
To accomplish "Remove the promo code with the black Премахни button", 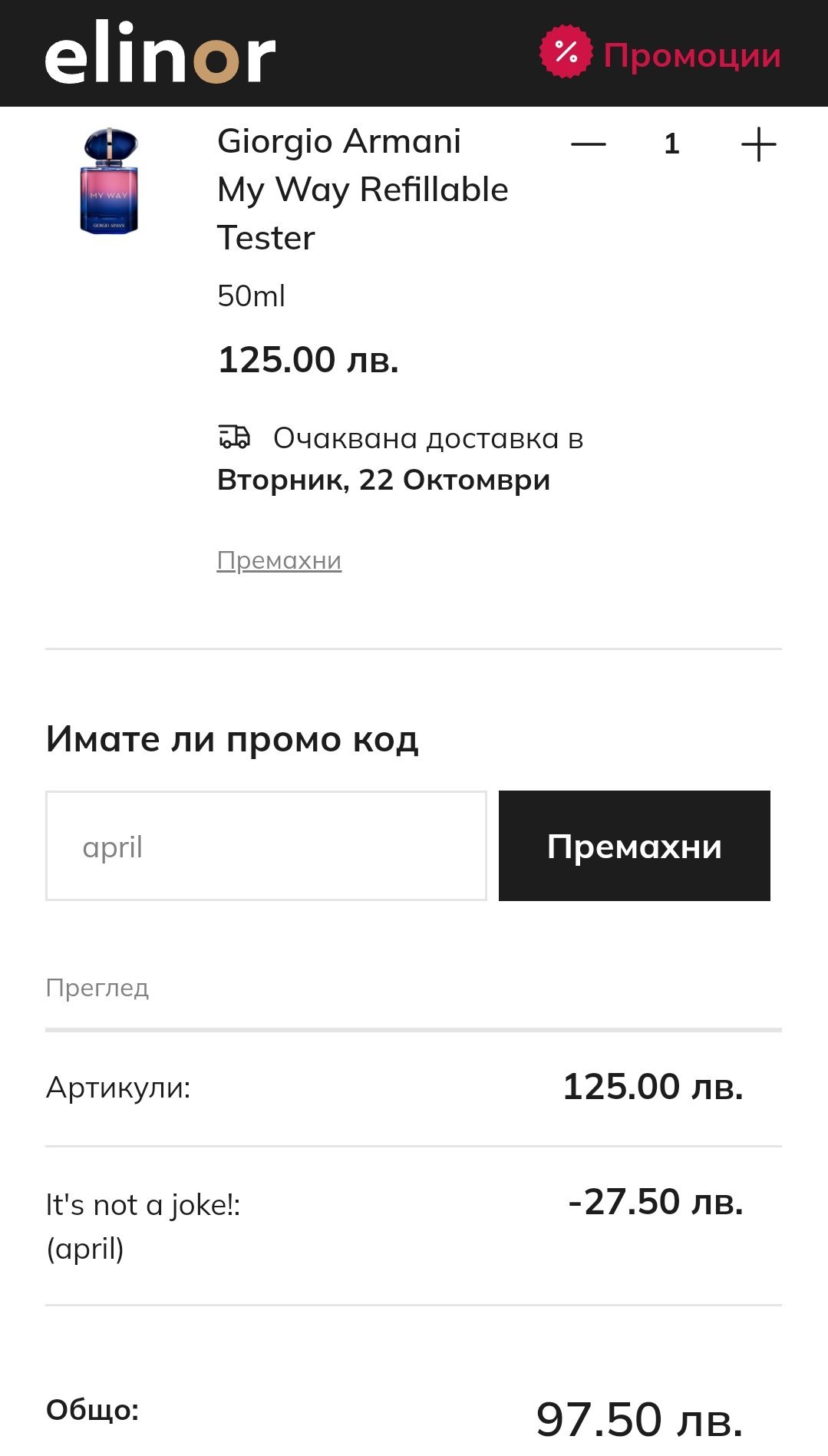I will coord(634,846).
